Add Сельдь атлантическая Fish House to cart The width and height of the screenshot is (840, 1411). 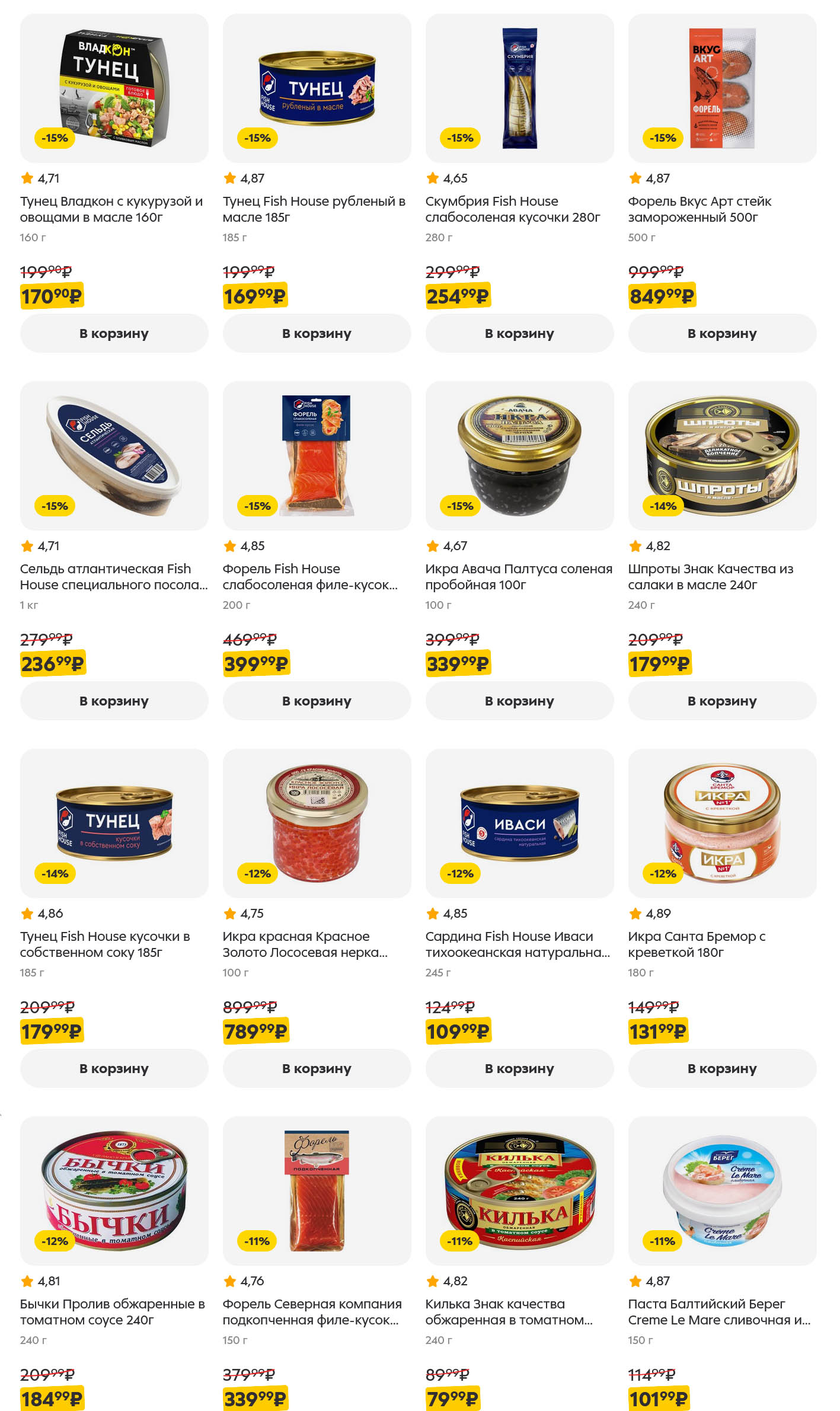pyautogui.click(x=114, y=701)
